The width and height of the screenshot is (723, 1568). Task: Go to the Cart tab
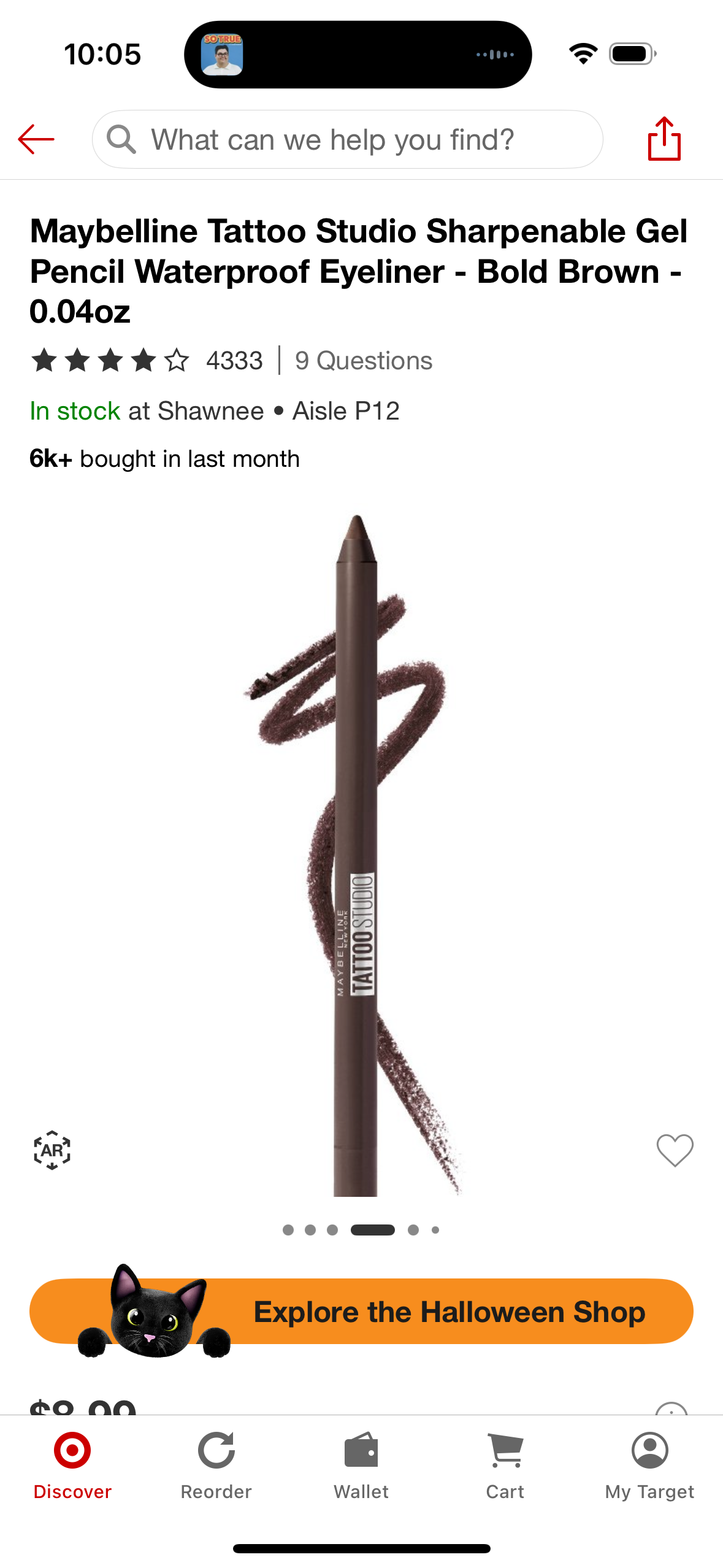(x=505, y=1464)
